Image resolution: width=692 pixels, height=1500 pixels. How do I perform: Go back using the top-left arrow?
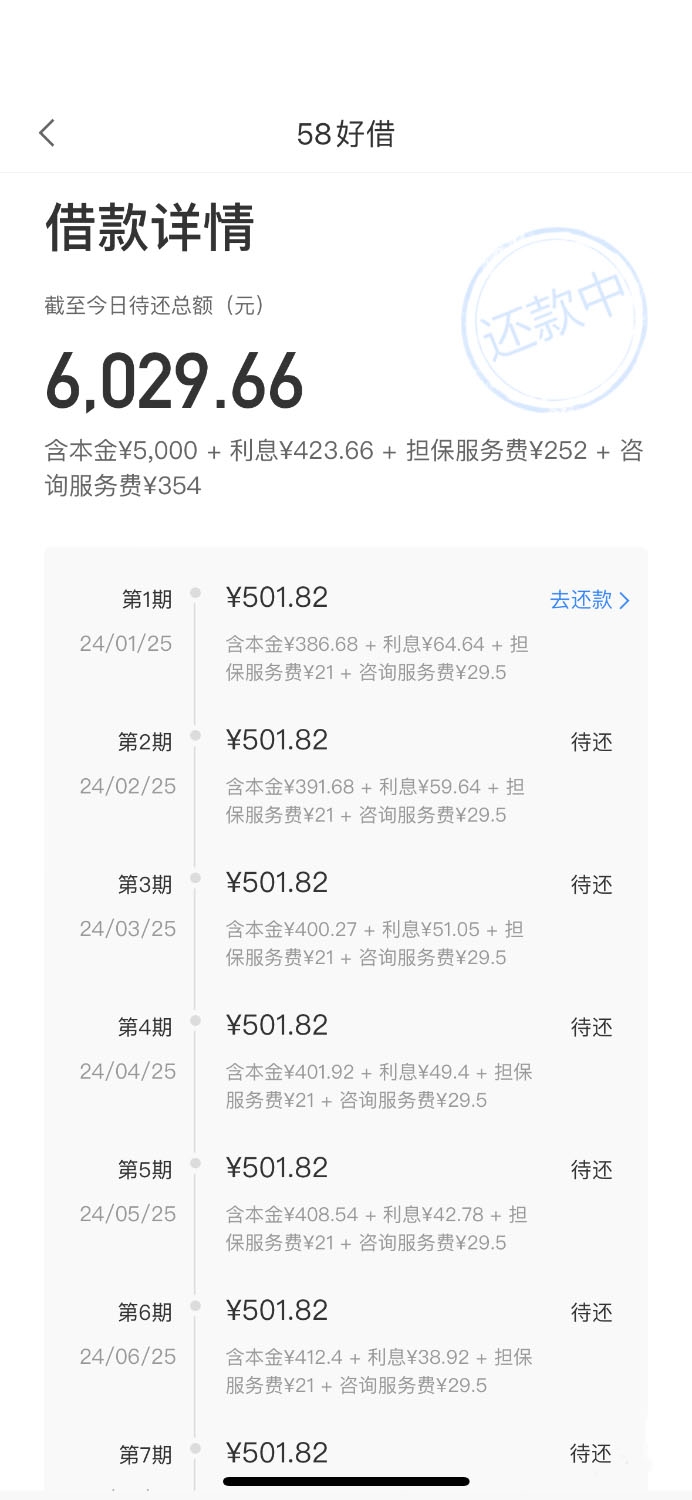(47, 133)
